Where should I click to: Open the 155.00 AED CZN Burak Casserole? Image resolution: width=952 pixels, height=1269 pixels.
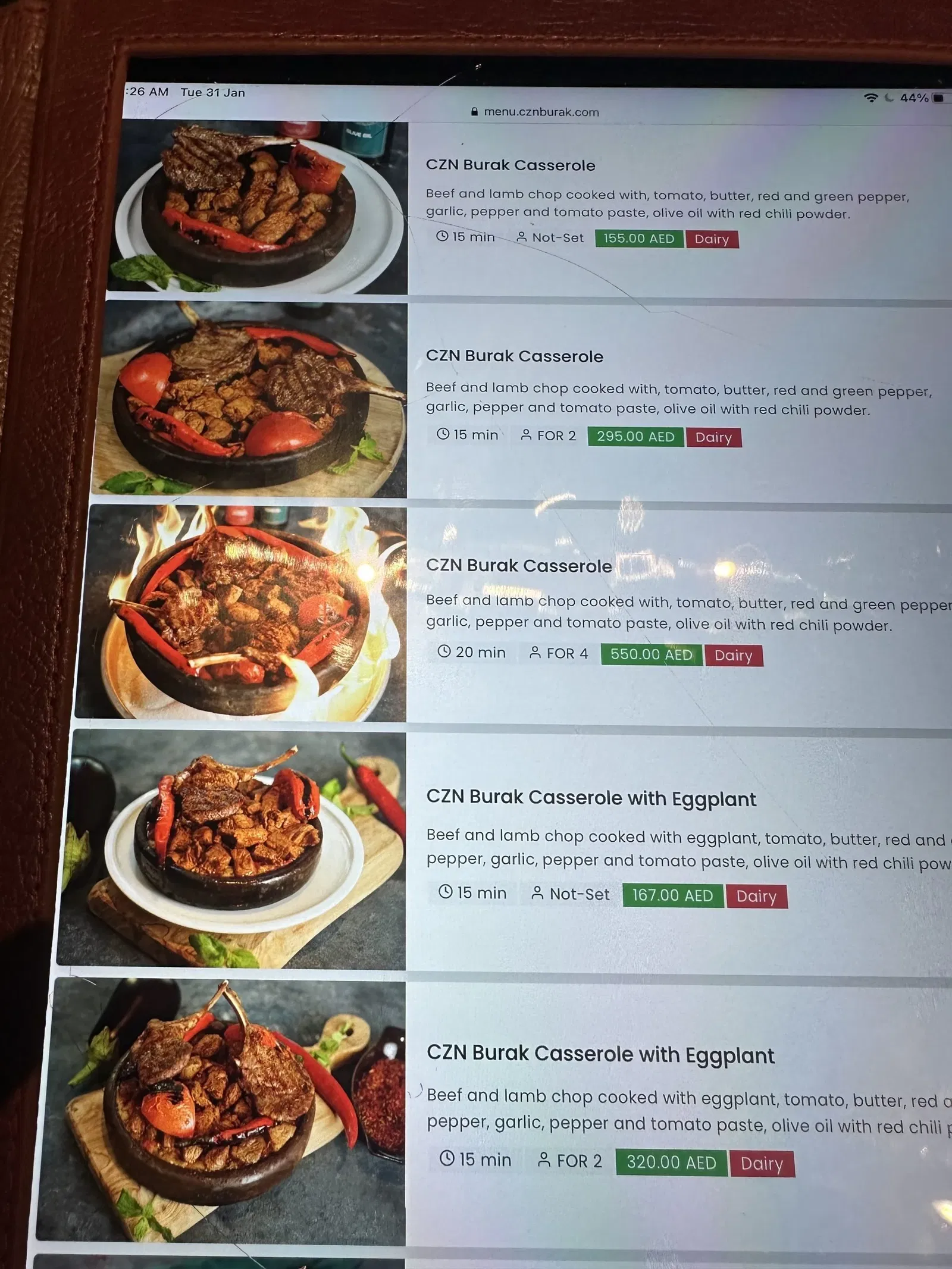point(511,165)
